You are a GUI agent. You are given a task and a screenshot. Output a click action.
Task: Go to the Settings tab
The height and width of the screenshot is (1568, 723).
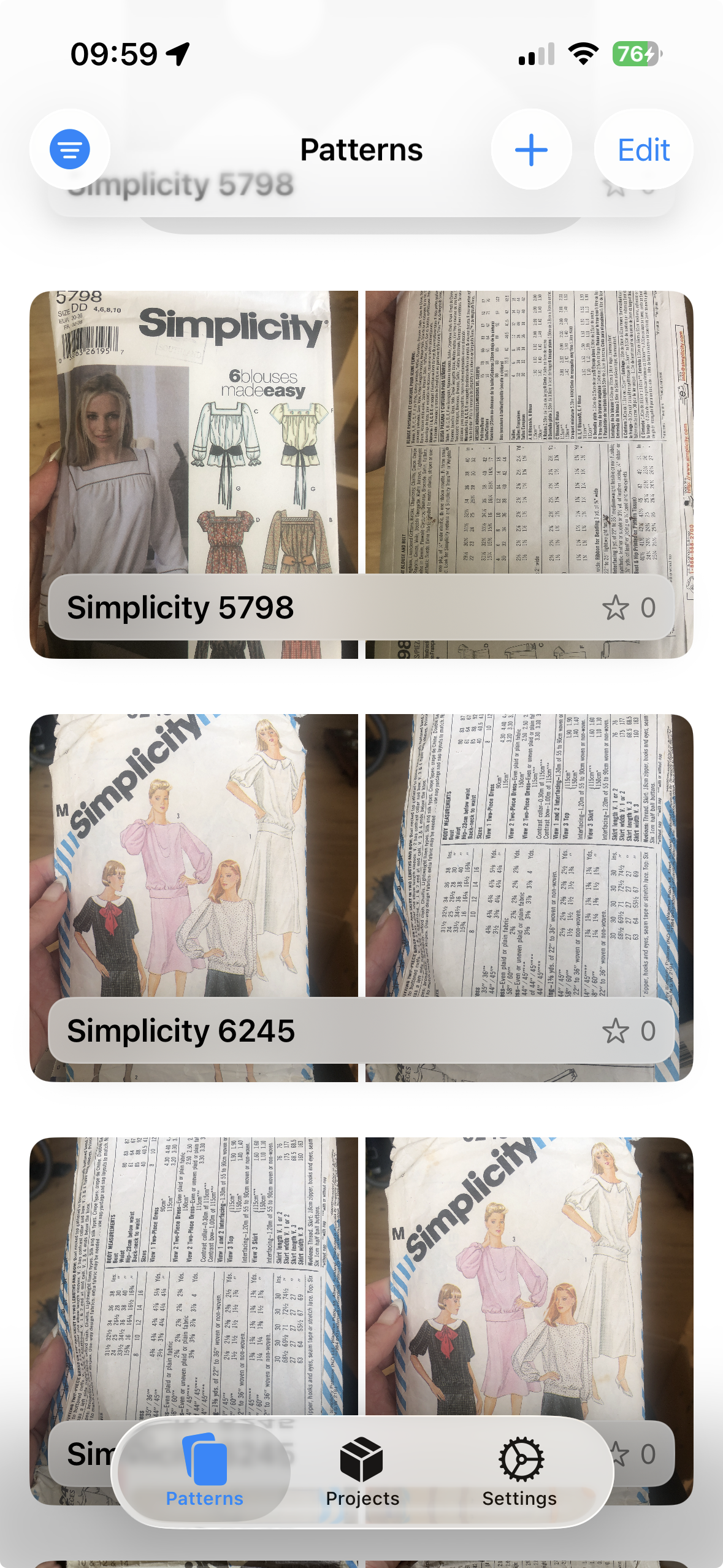(519, 1472)
